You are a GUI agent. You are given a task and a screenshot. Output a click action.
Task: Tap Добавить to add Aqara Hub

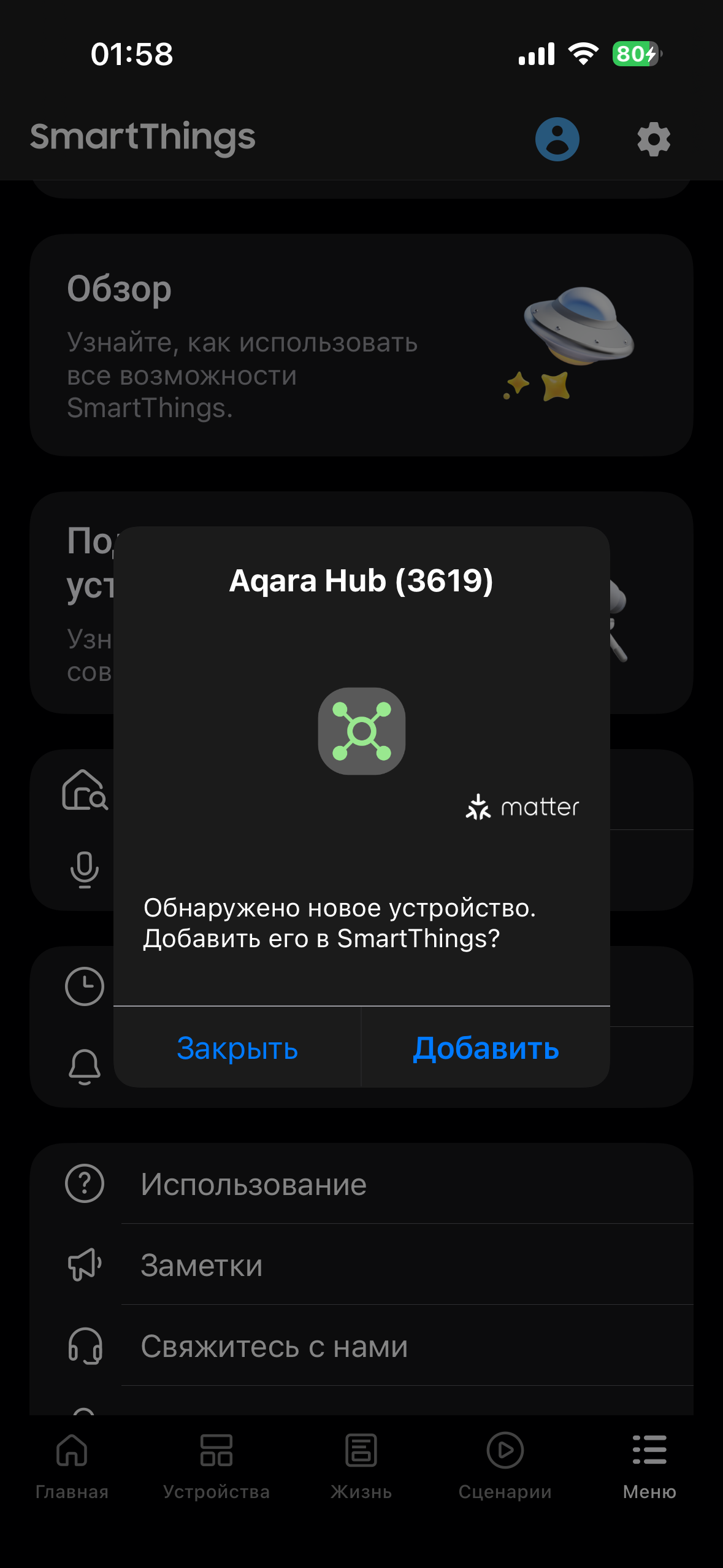(x=486, y=1048)
